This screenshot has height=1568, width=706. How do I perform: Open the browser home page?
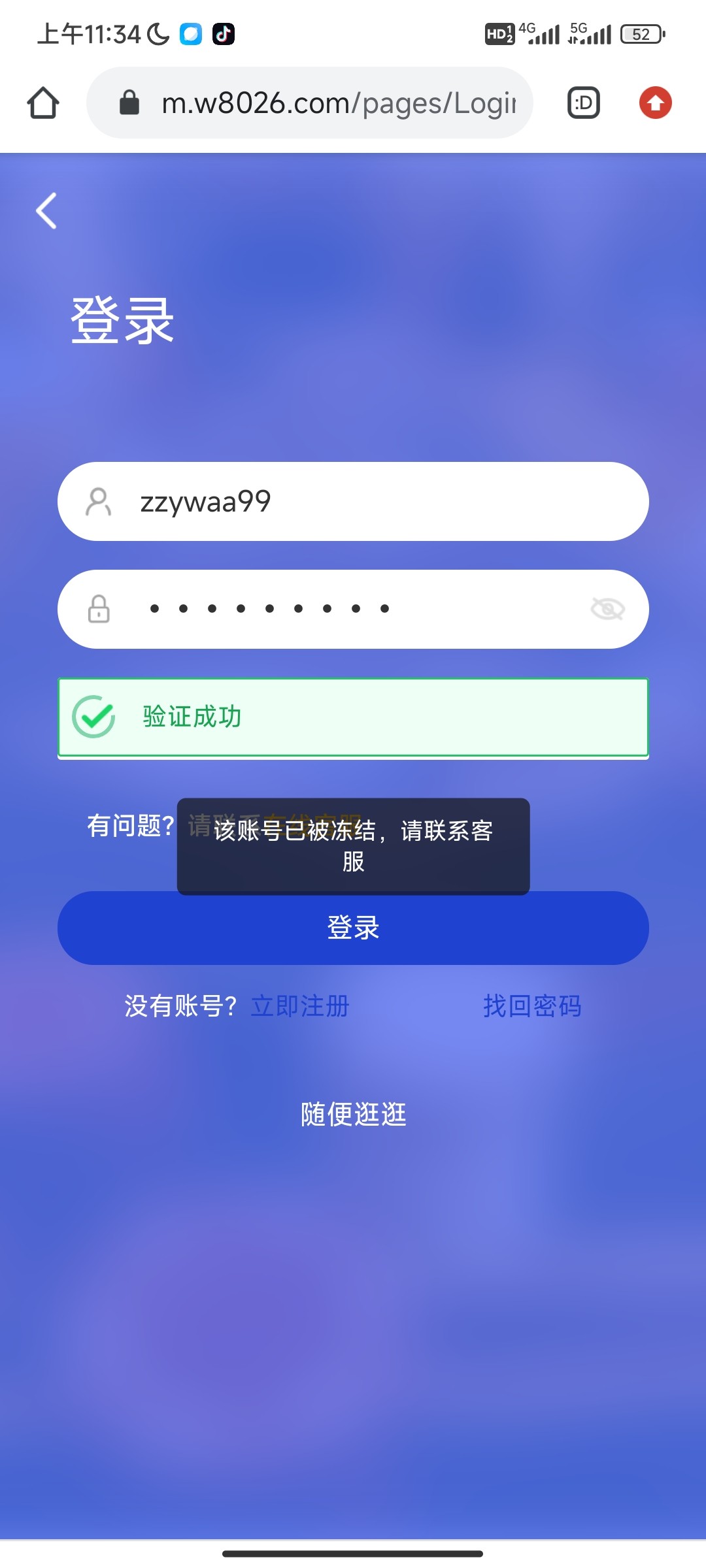43,103
